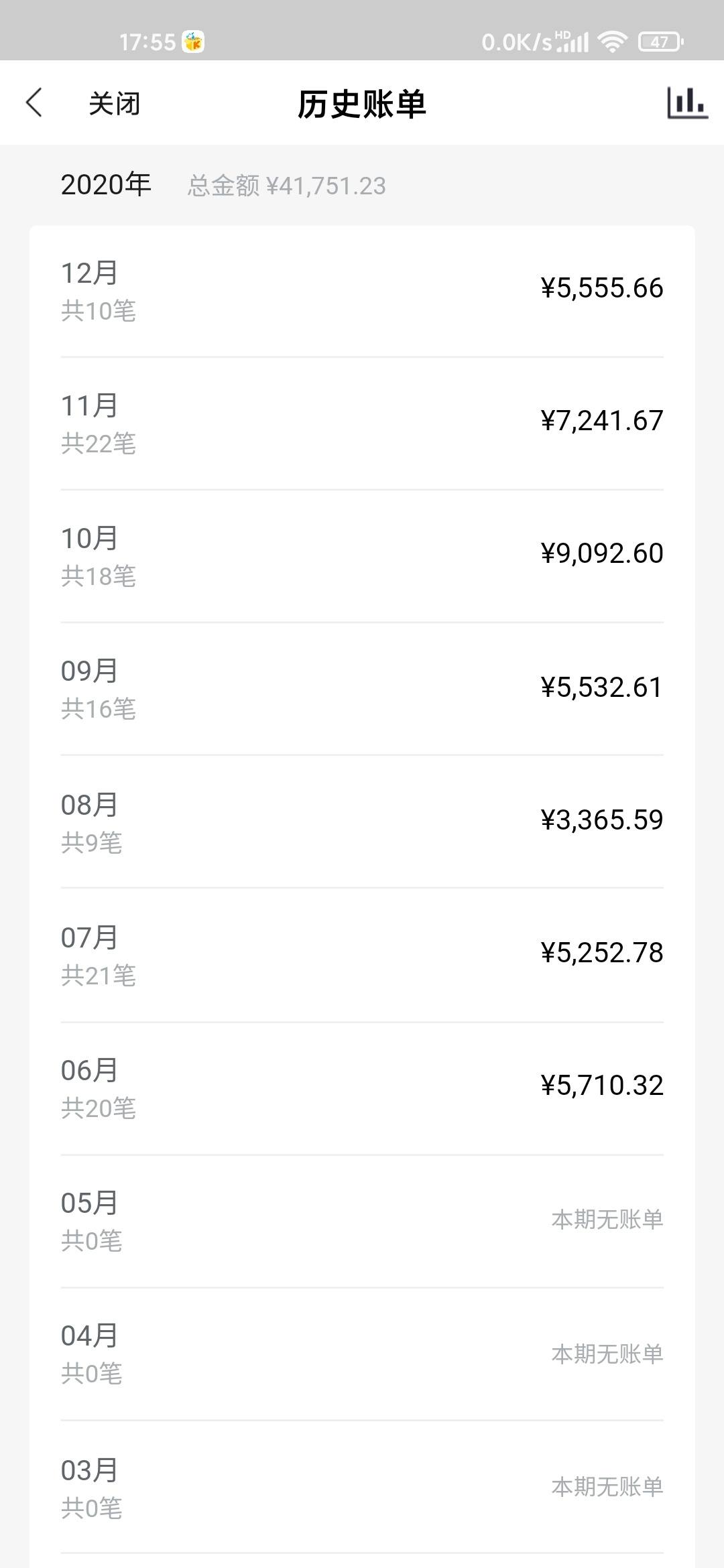The height and width of the screenshot is (1568, 724).
Task: Open the 08月 bill of ¥3,365.59
Action: coord(362,822)
